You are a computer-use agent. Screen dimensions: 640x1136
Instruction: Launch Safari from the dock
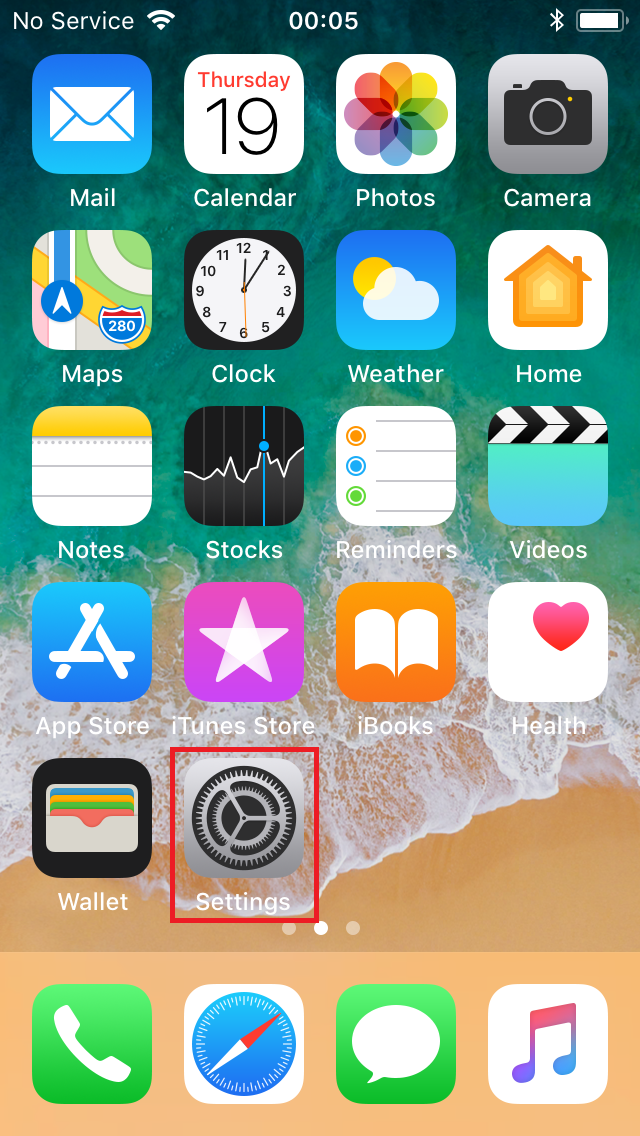(x=244, y=1044)
